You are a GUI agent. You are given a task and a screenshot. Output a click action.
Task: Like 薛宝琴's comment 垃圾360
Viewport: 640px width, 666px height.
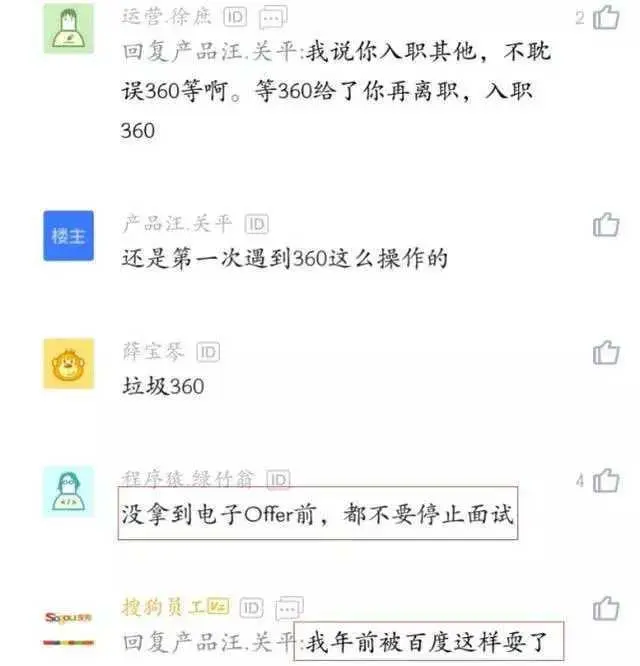pos(606,352)
